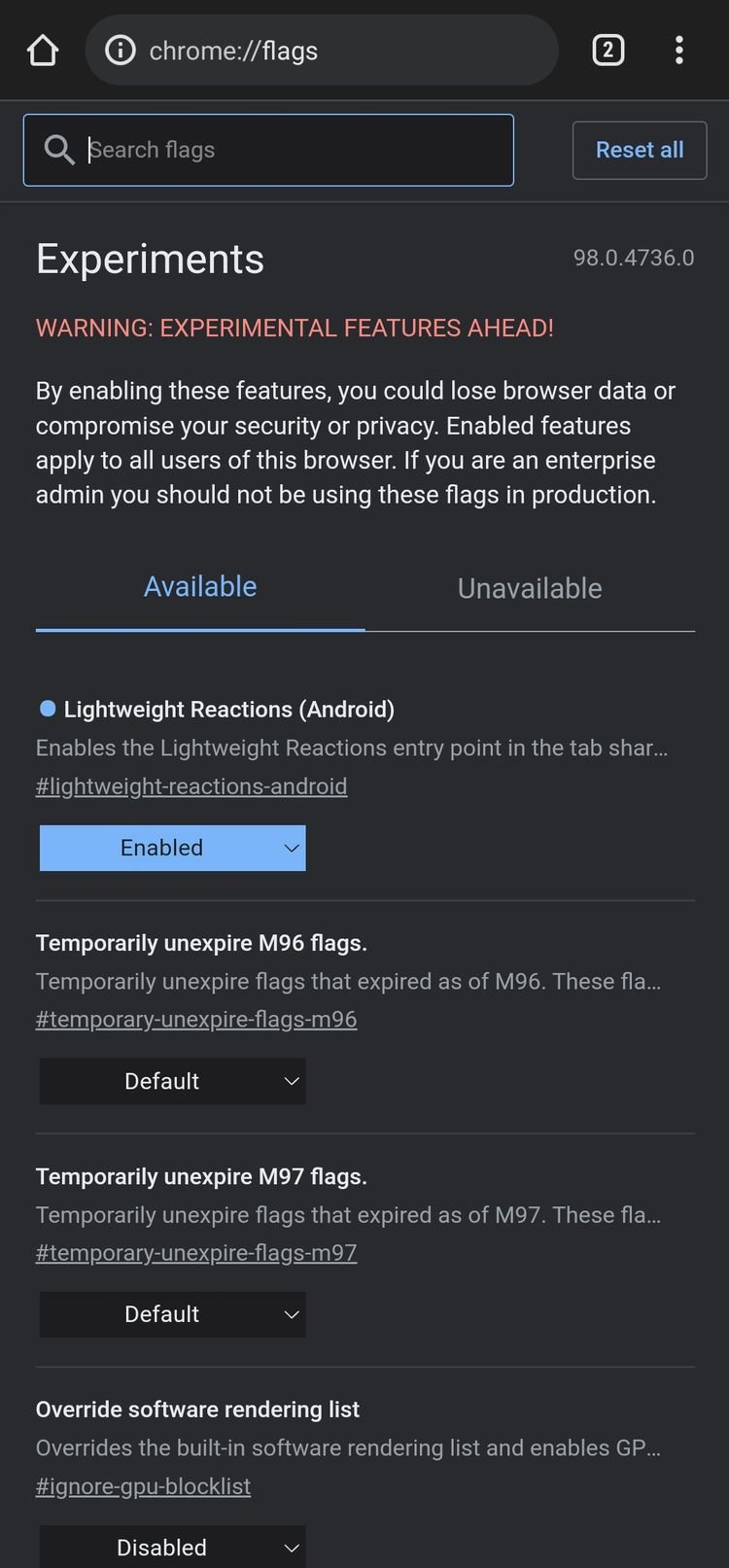Expand the Default dropdown for M97 flags
Image resolution: width=729 pixels, height=1568 pixels.
173,1314
